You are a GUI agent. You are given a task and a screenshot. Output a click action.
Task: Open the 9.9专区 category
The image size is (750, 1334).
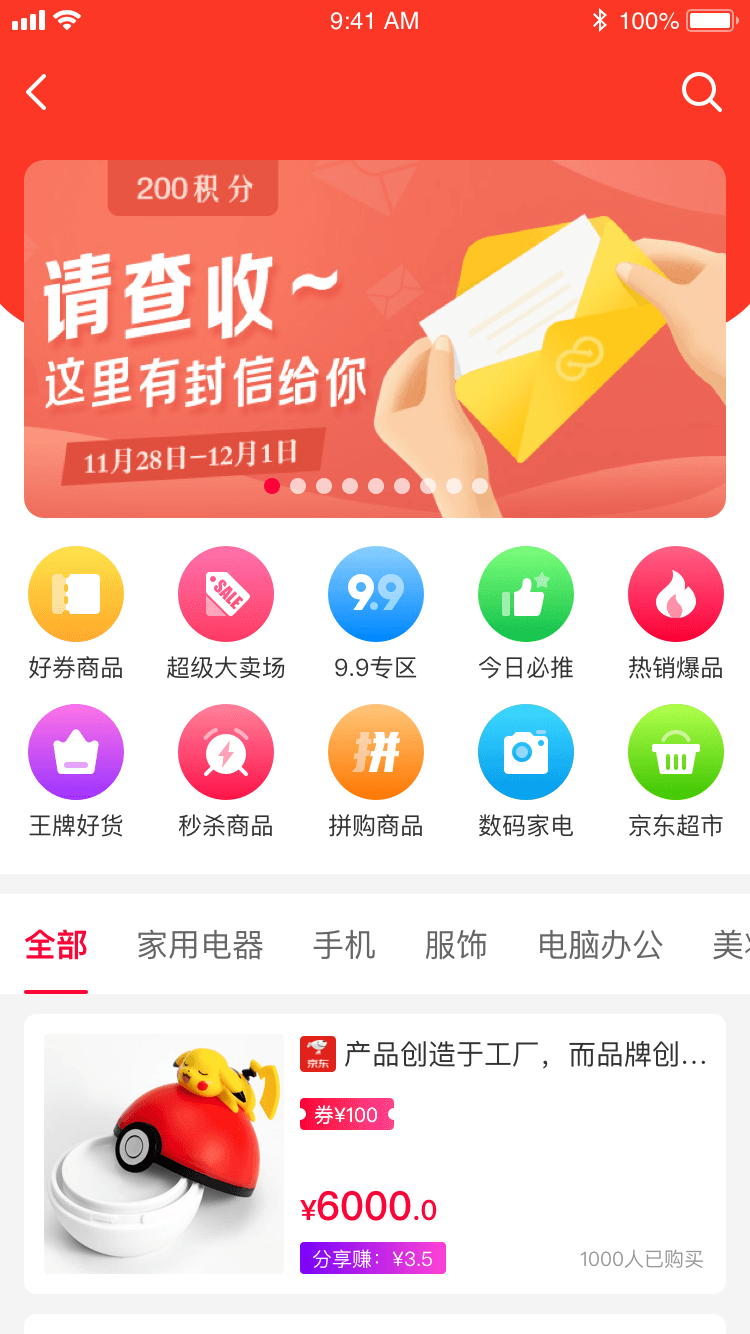(376, 594)
